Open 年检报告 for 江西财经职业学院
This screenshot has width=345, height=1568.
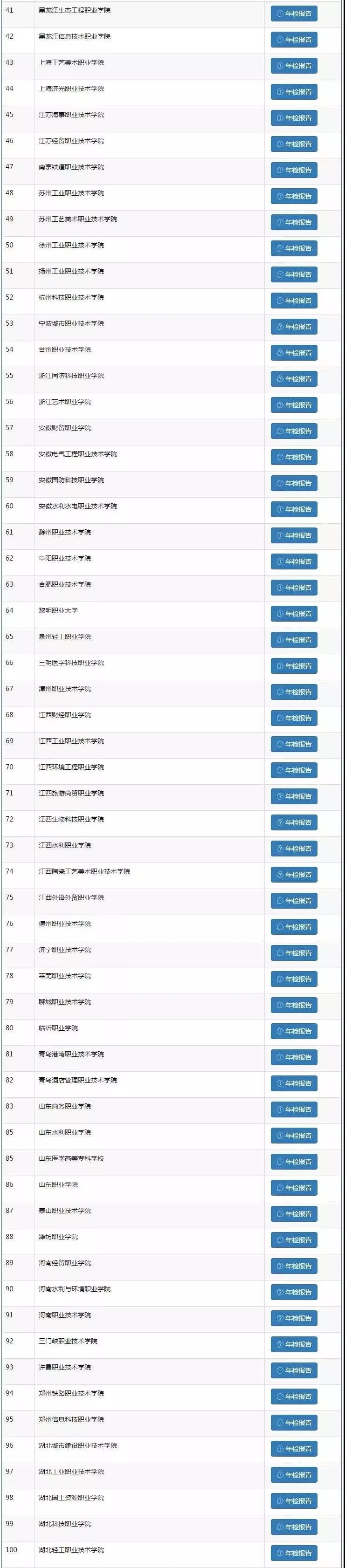(294, 718)
